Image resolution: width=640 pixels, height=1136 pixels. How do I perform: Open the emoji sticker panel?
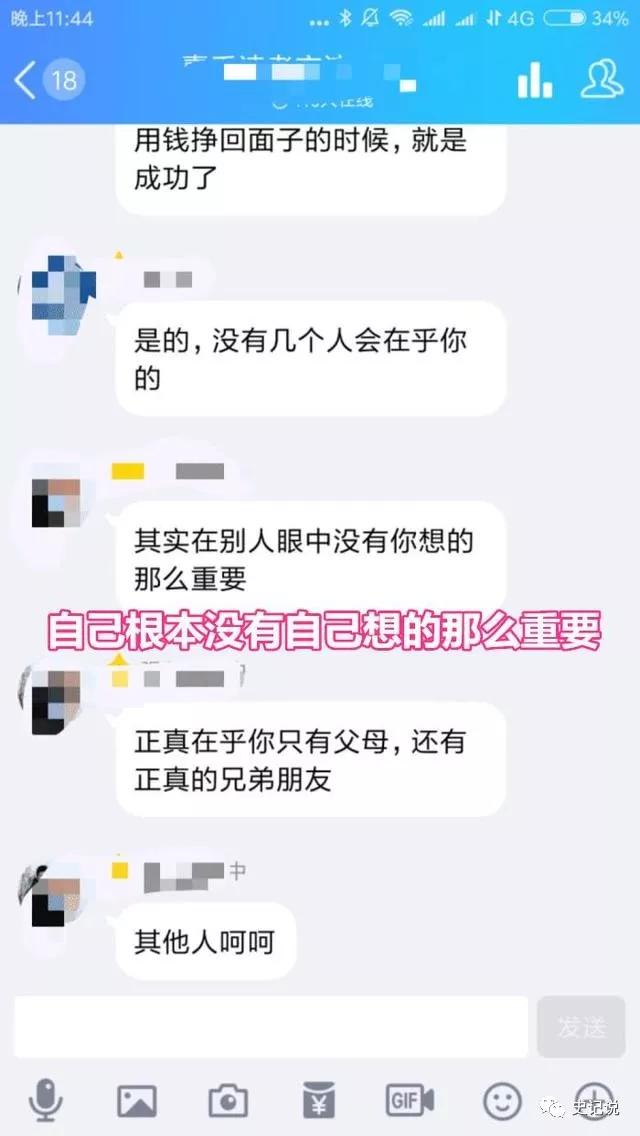click(x=502, y=1101)
